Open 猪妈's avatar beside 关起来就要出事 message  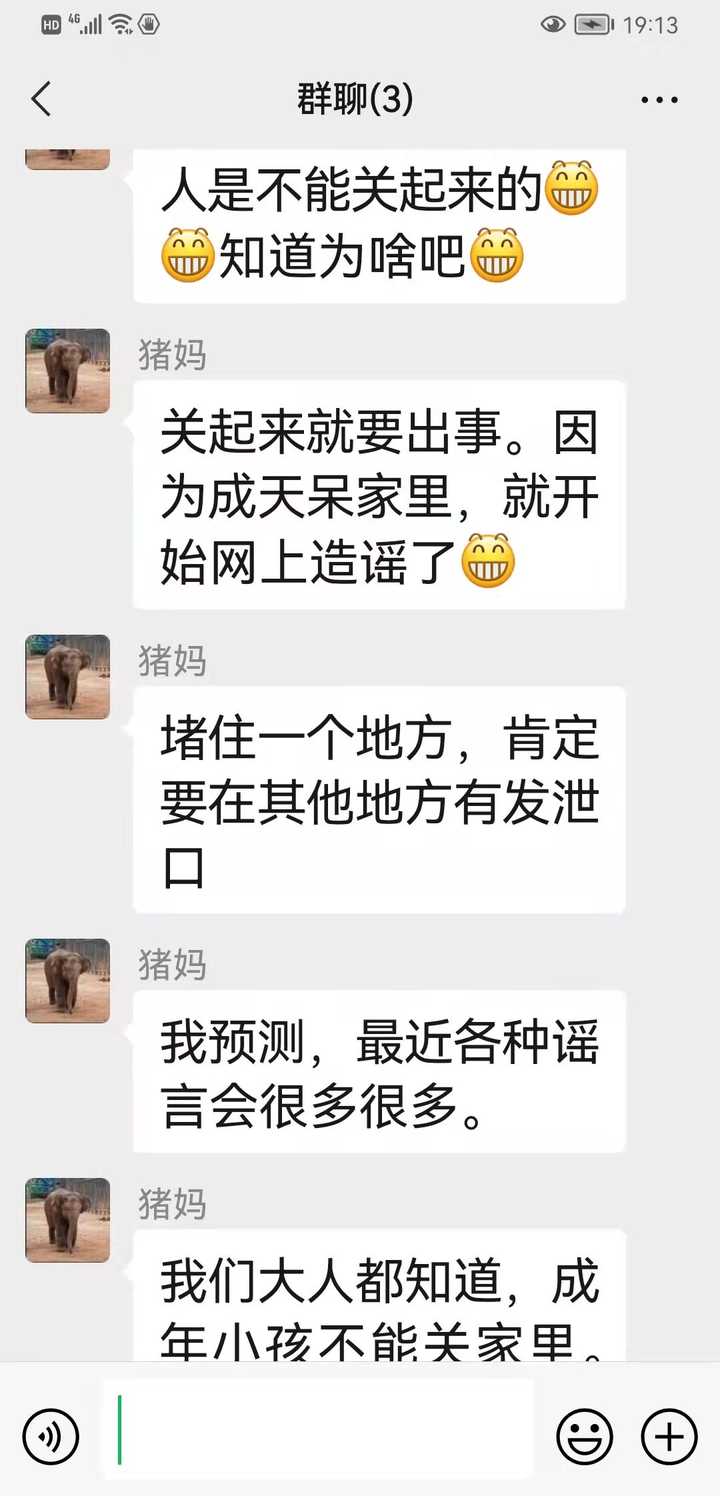coord(67,371)
